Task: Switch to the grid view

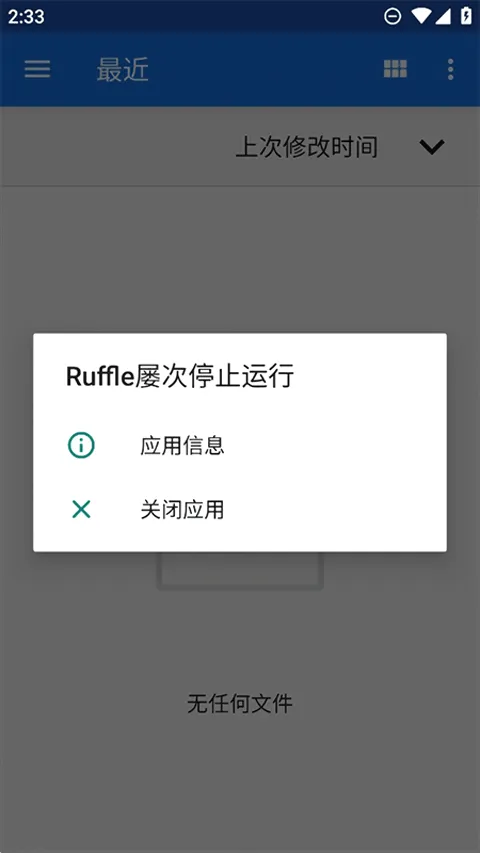Action: pos(395,69)
